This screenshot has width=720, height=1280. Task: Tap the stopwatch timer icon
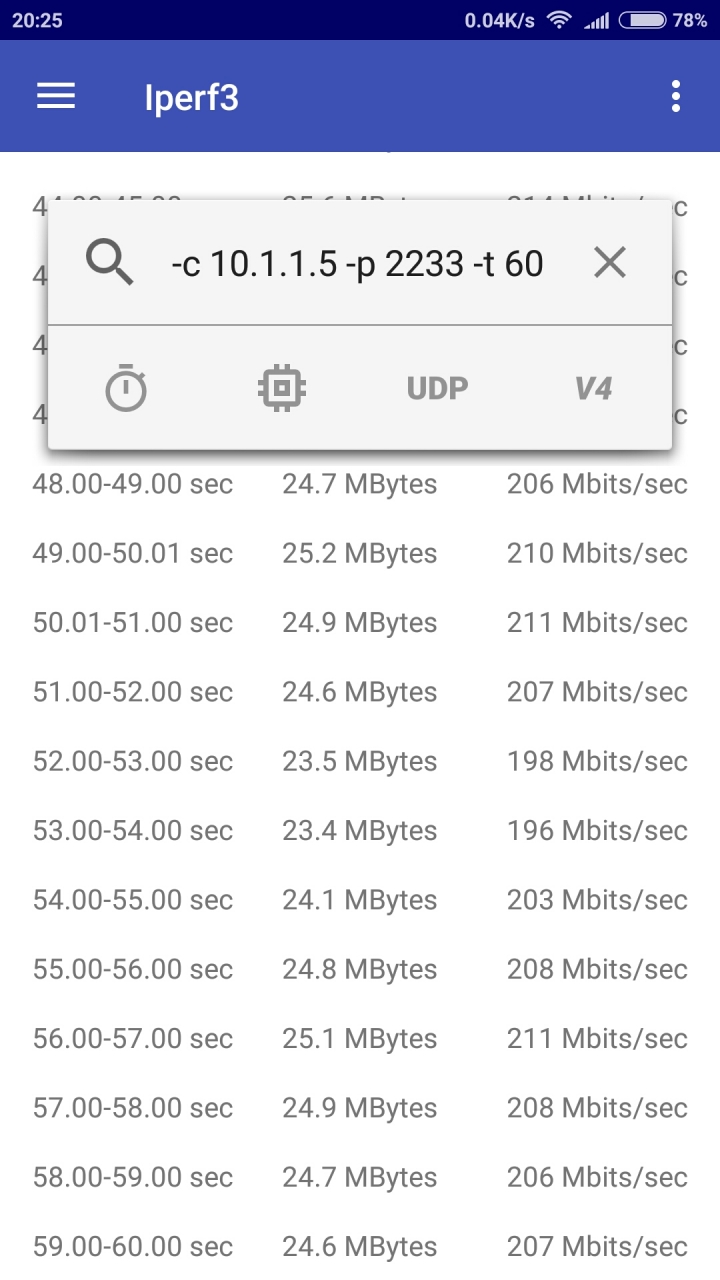coord(126,388)
